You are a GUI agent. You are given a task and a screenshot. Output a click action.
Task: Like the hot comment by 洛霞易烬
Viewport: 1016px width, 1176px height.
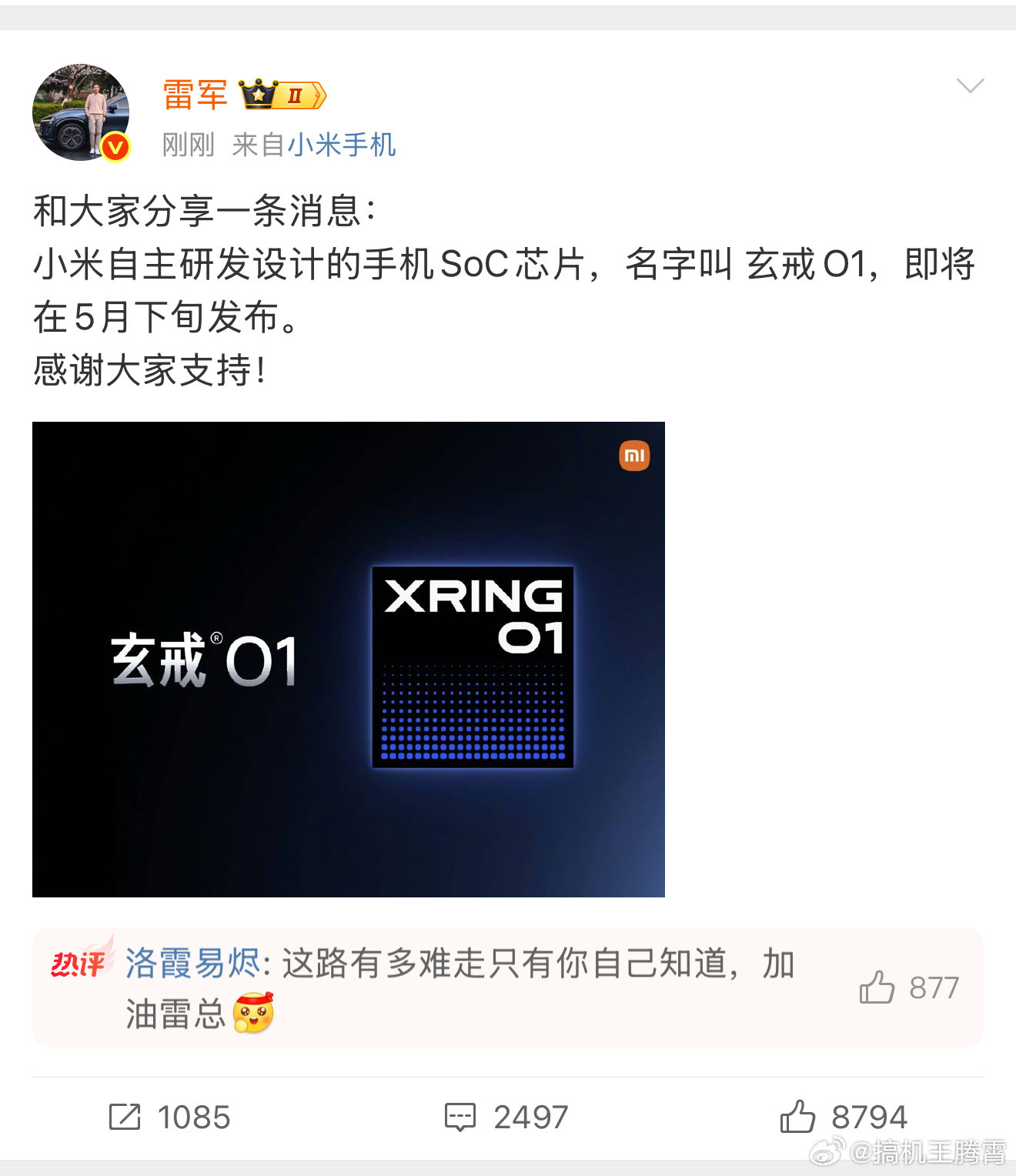click(x=877, y=987)
